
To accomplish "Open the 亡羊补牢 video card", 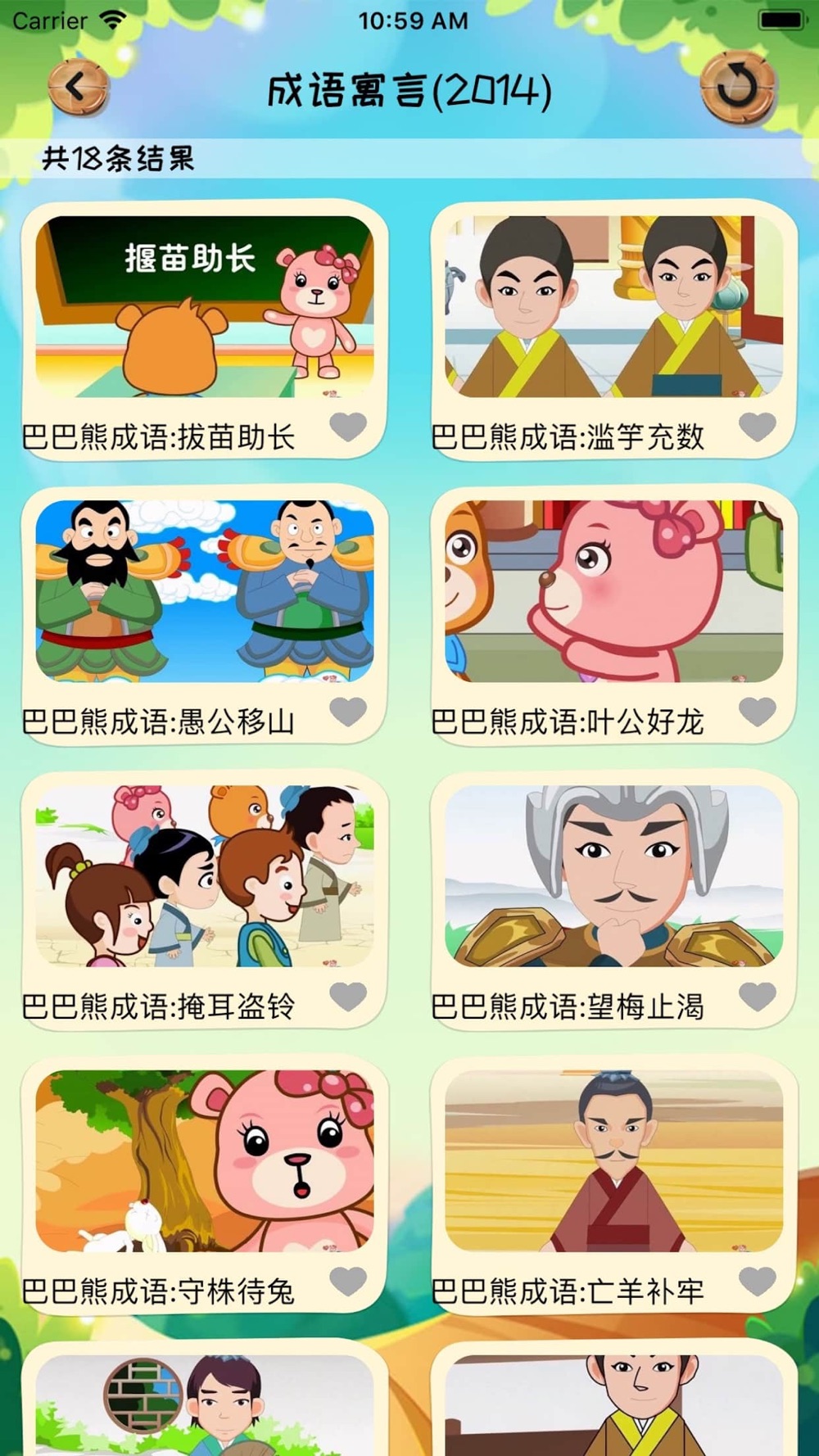I will click(614, 1161).
